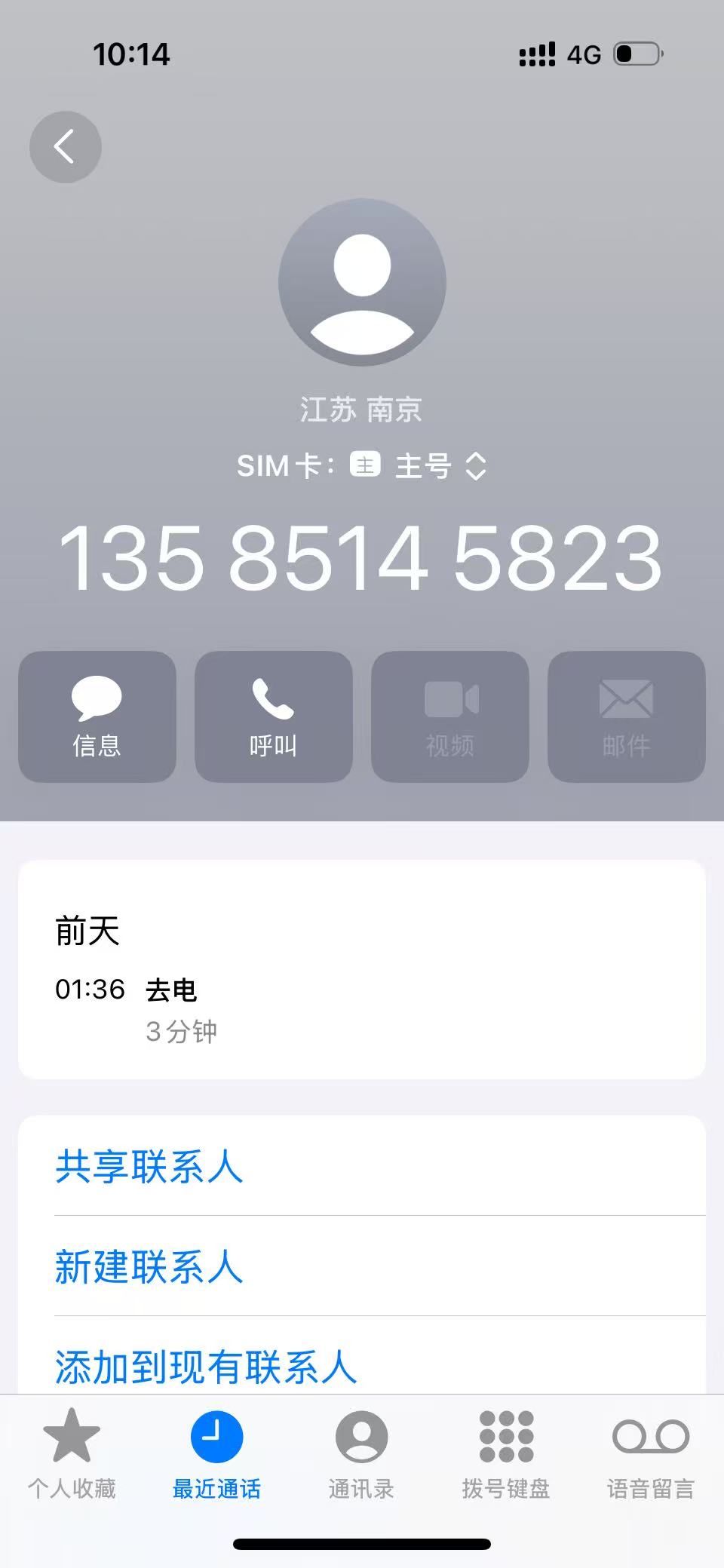Image resolution: width=724 pixels, height=1568 pixels.
Task: Go back using the top-left arrow
Action: click(x=66, y=147)
